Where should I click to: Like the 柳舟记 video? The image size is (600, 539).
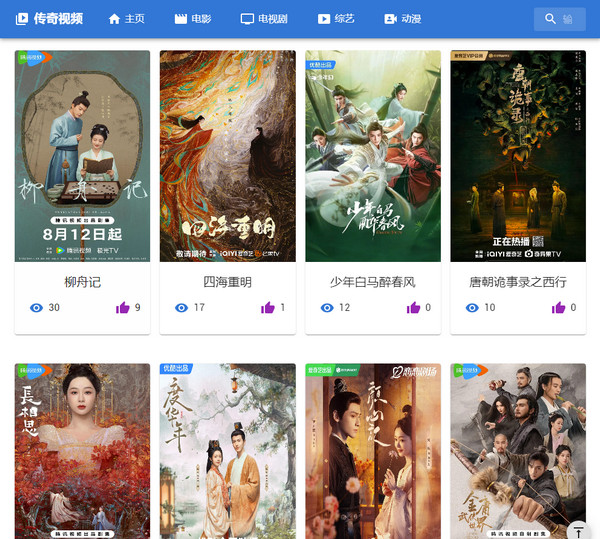coord(123,308)
